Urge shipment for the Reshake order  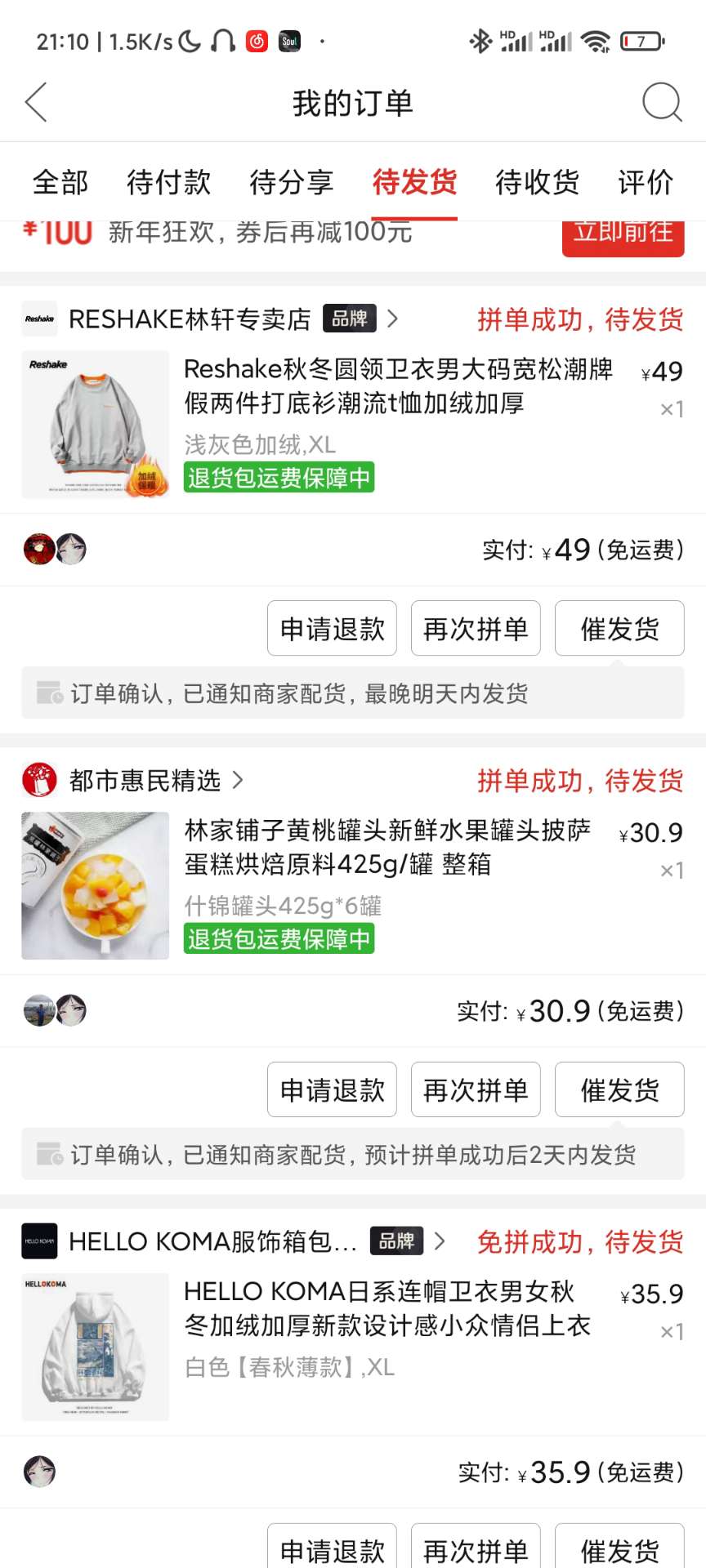tap(619, 629)
